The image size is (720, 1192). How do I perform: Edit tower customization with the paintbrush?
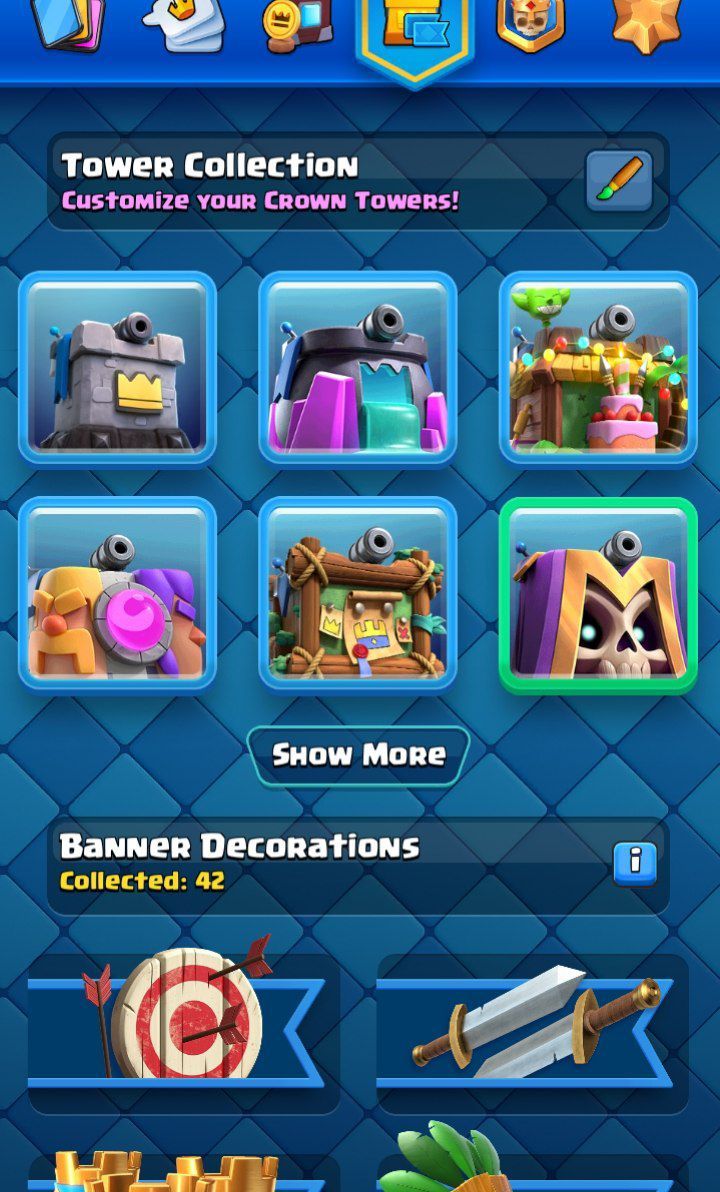coord(619,181)
